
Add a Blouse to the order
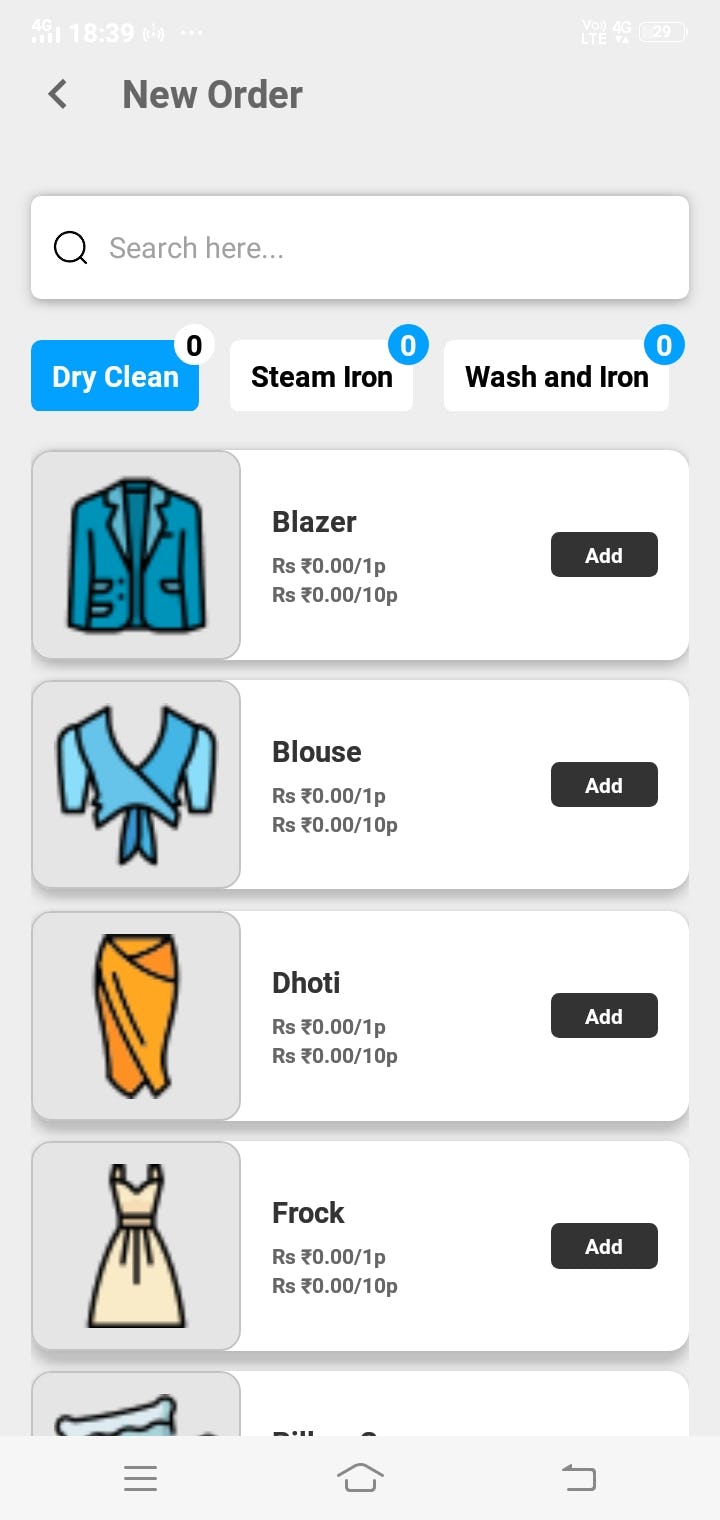604,785
